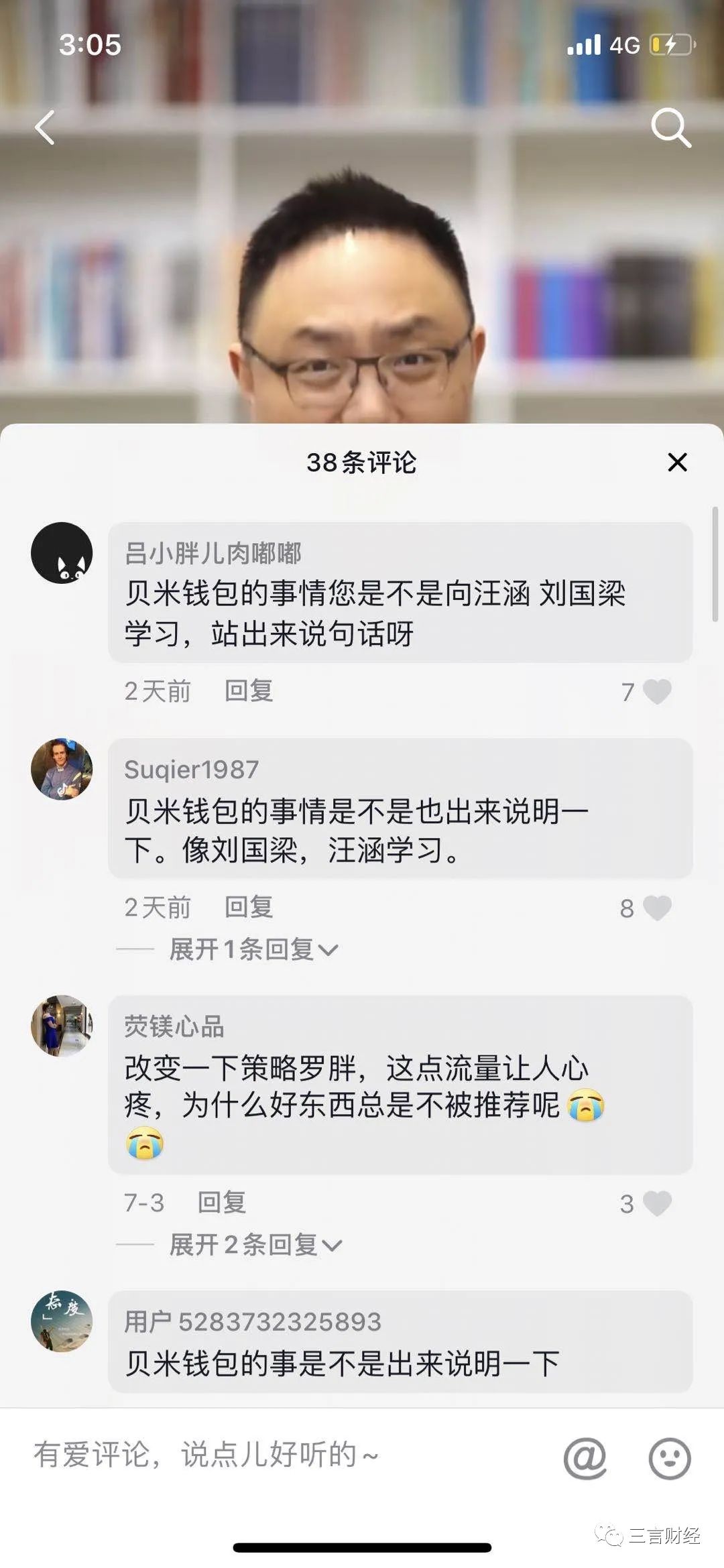Like Suqier1987's comment
The height and width of the screenshot is (1568, 724).
click(x=656, y=908)
